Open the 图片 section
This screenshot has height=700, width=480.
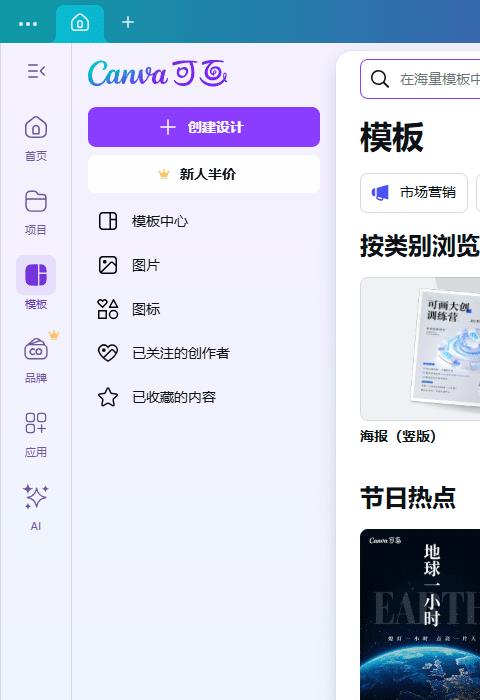click(204, 265)
